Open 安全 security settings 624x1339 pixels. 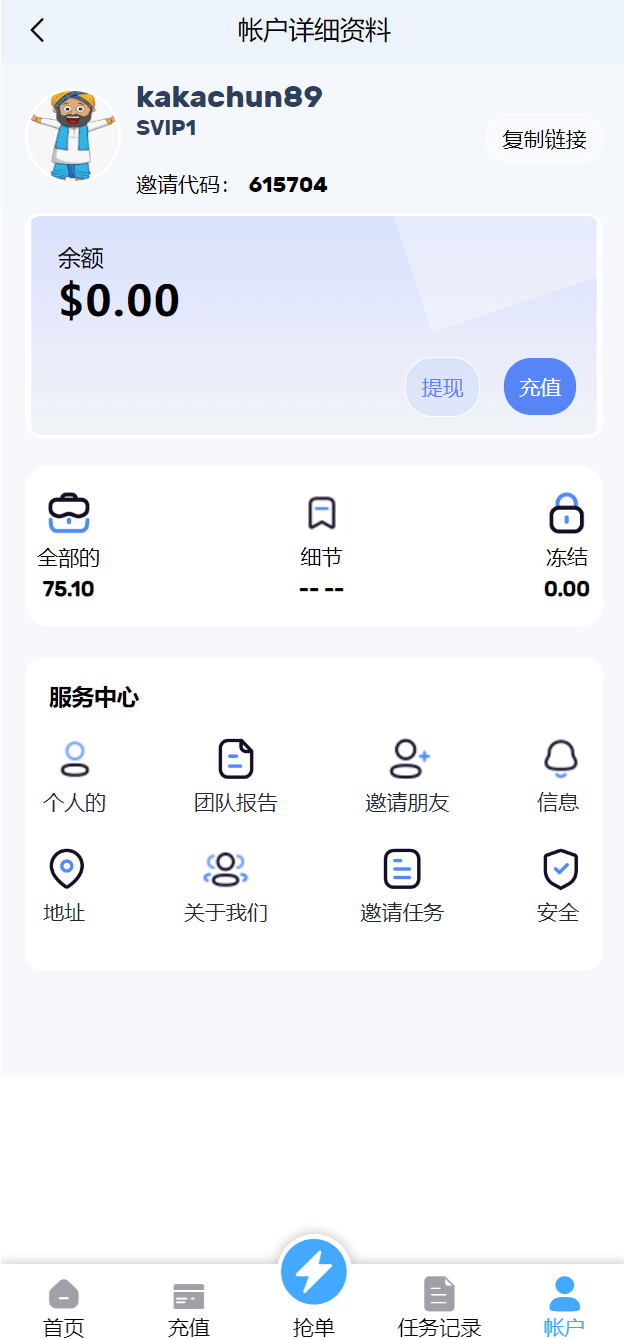[559, 886]
